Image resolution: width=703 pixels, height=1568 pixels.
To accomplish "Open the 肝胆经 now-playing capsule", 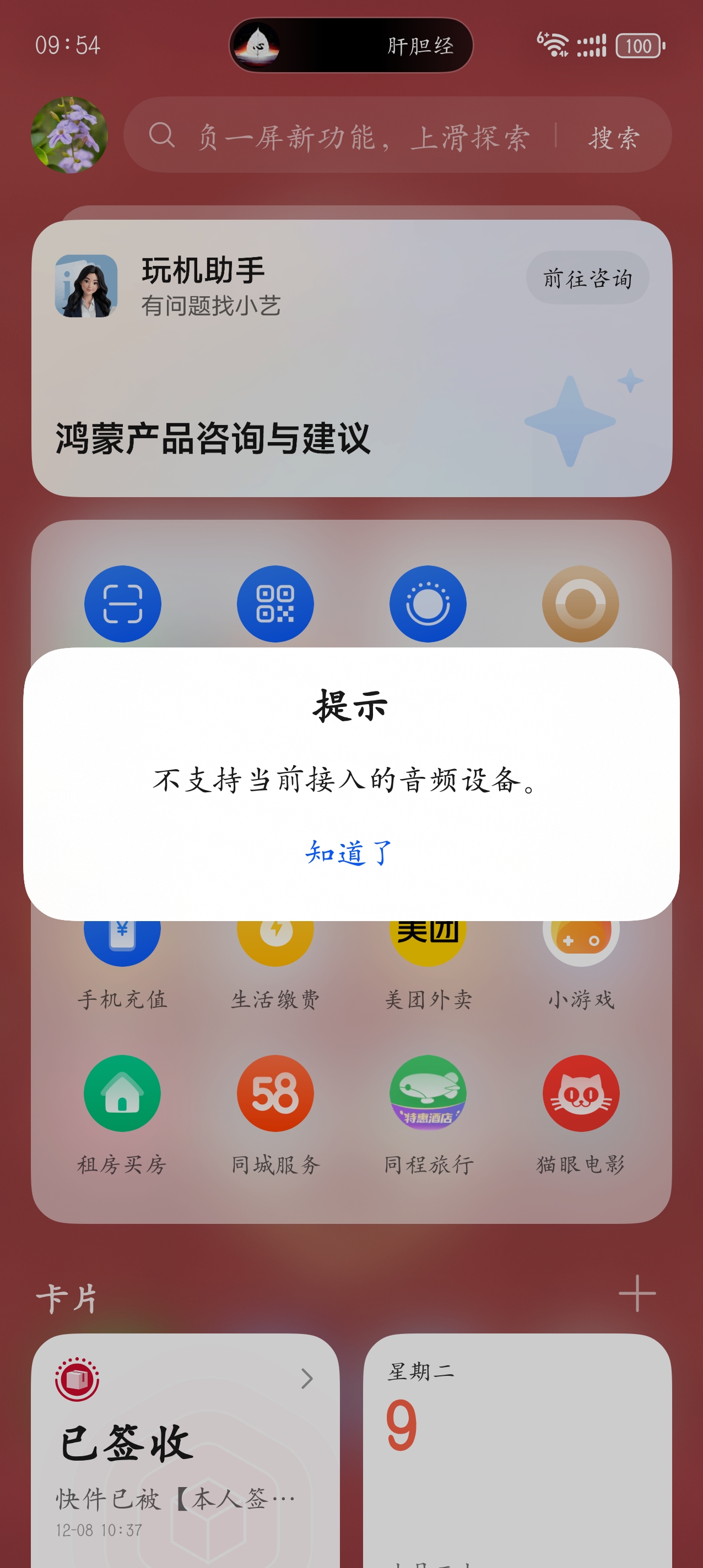I will click(x=351, y=45).
